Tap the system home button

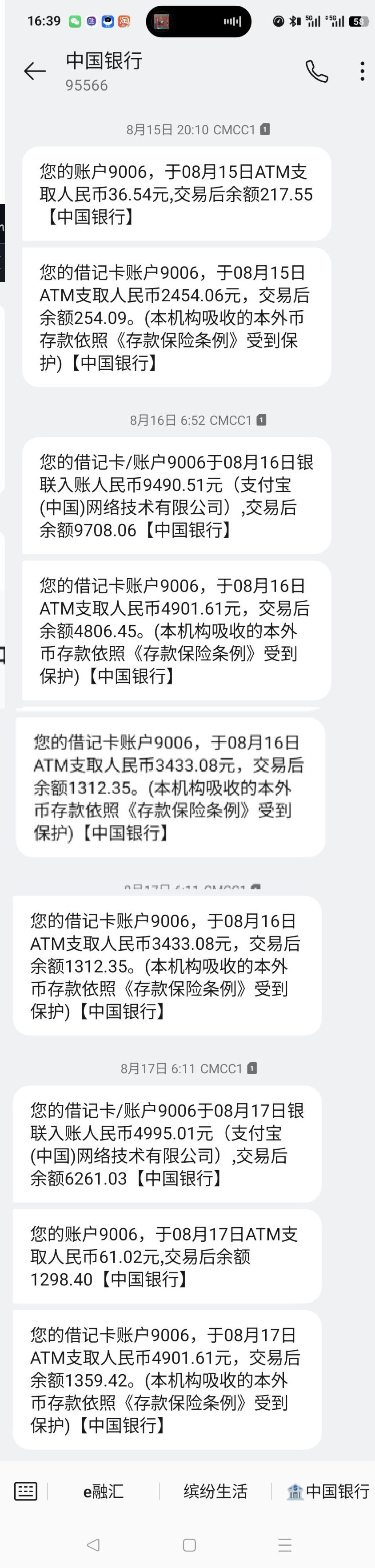coord(189,1544)
